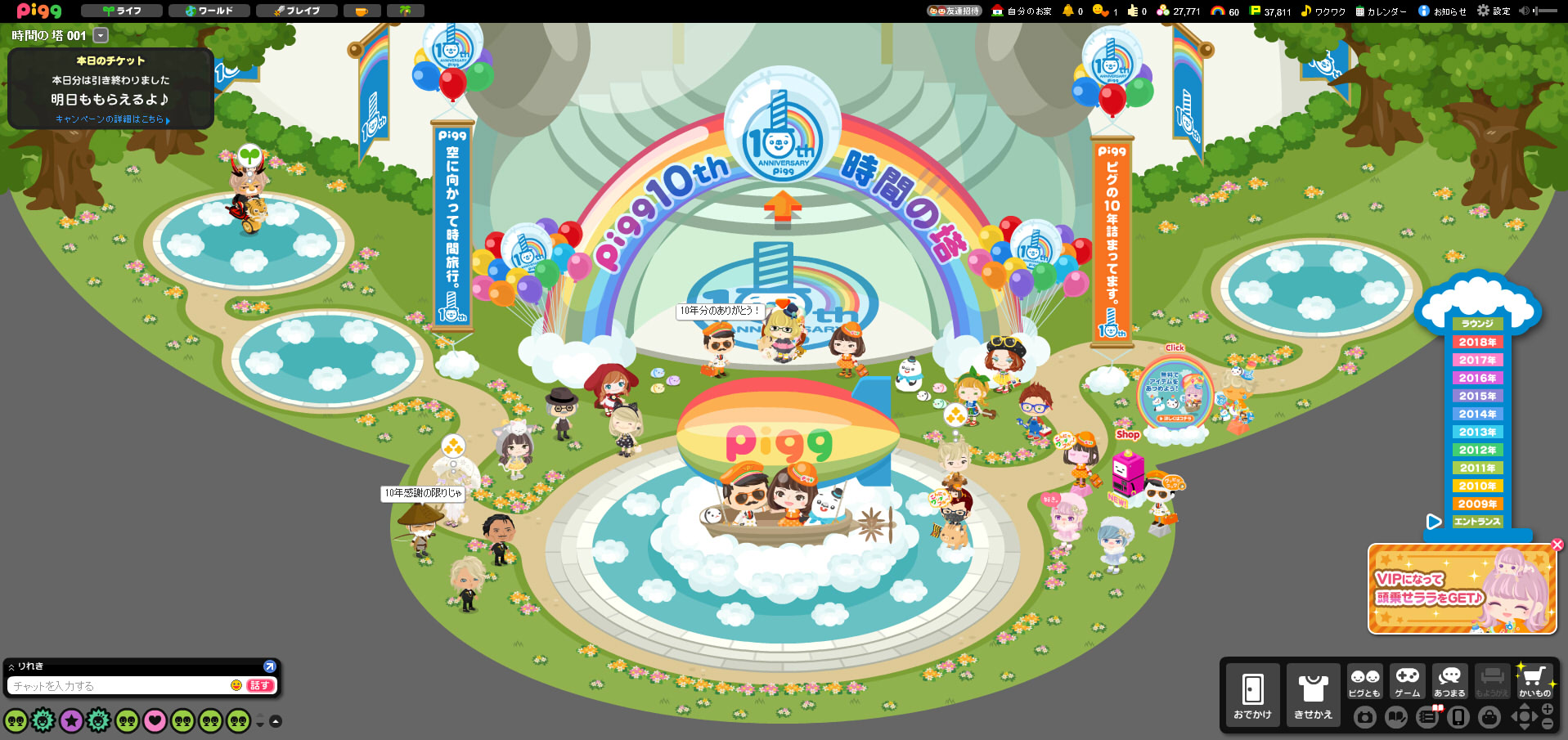
Task: Expand the 時間の塔 001 room dropdown
Action: [101, 35]
